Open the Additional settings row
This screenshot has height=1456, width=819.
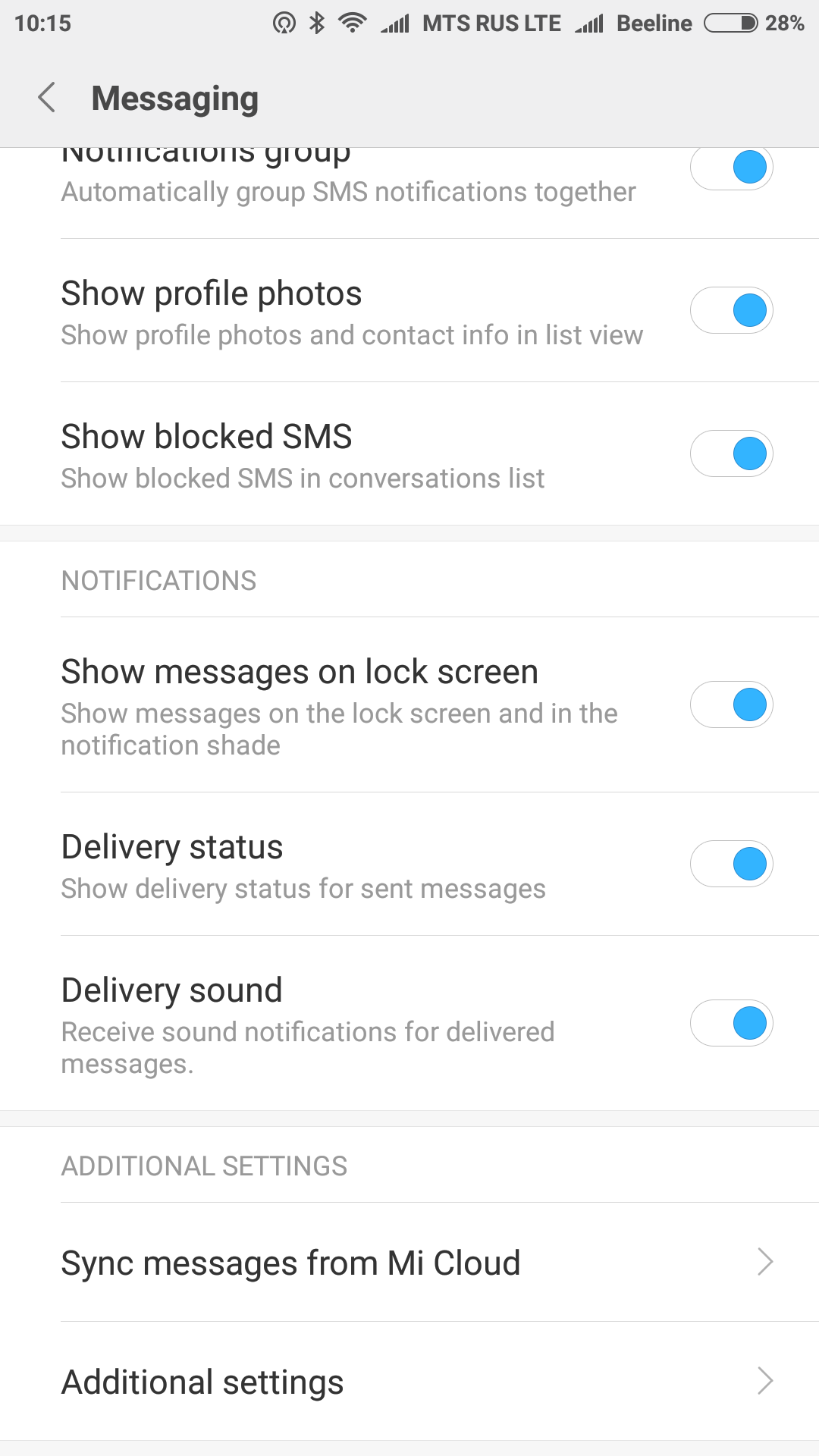click(409, 1382)
